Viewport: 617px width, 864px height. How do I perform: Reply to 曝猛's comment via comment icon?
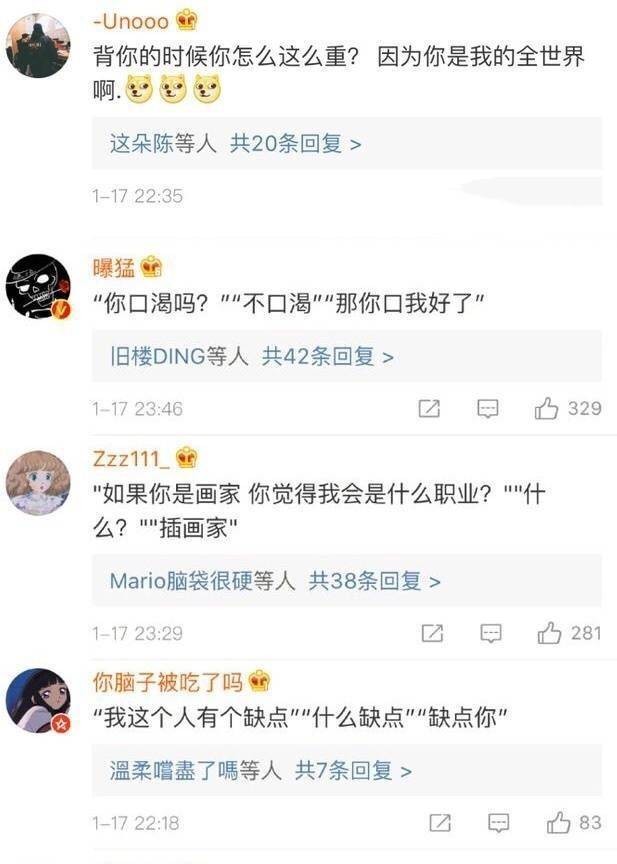click(x=487, y=408)
